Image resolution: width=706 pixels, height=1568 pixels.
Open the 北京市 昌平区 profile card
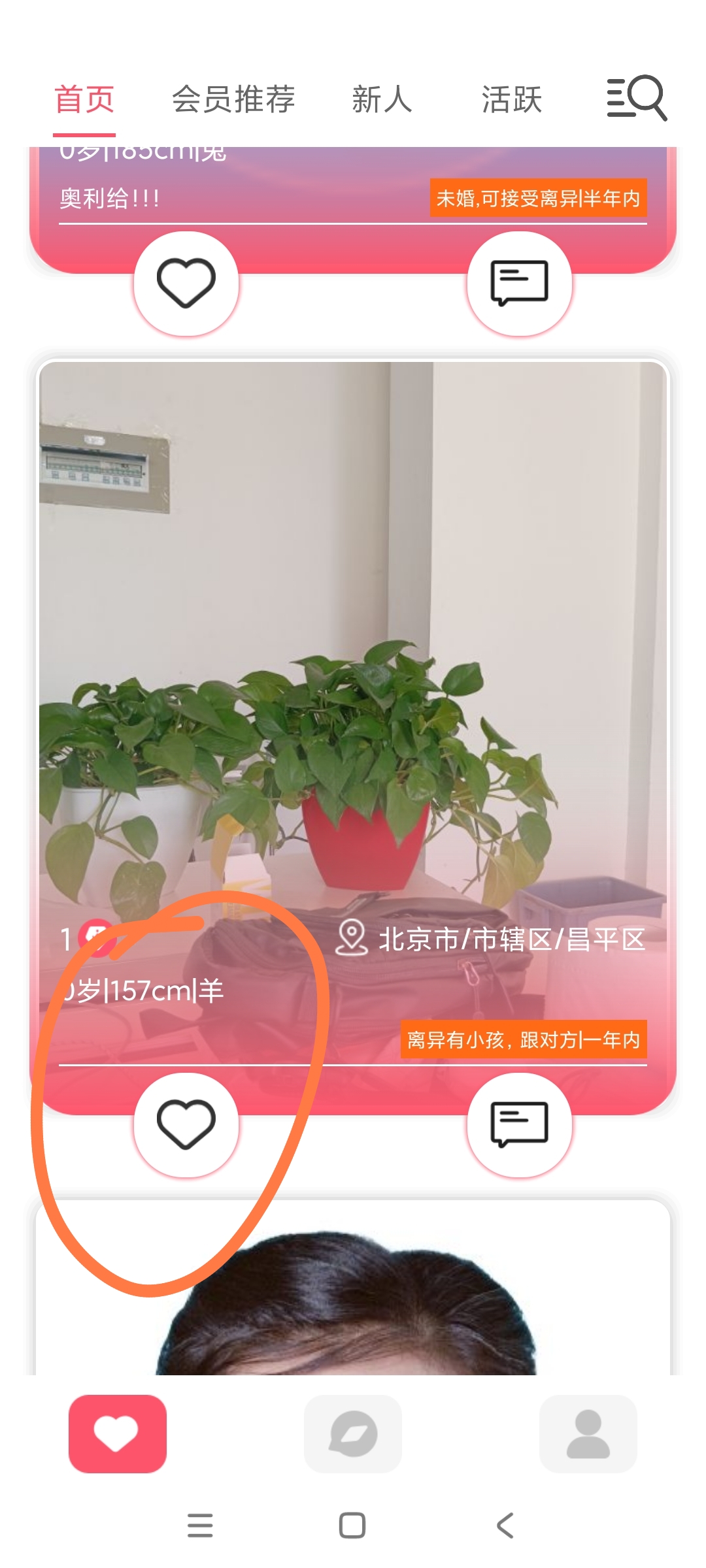click(x=353, y=653)
